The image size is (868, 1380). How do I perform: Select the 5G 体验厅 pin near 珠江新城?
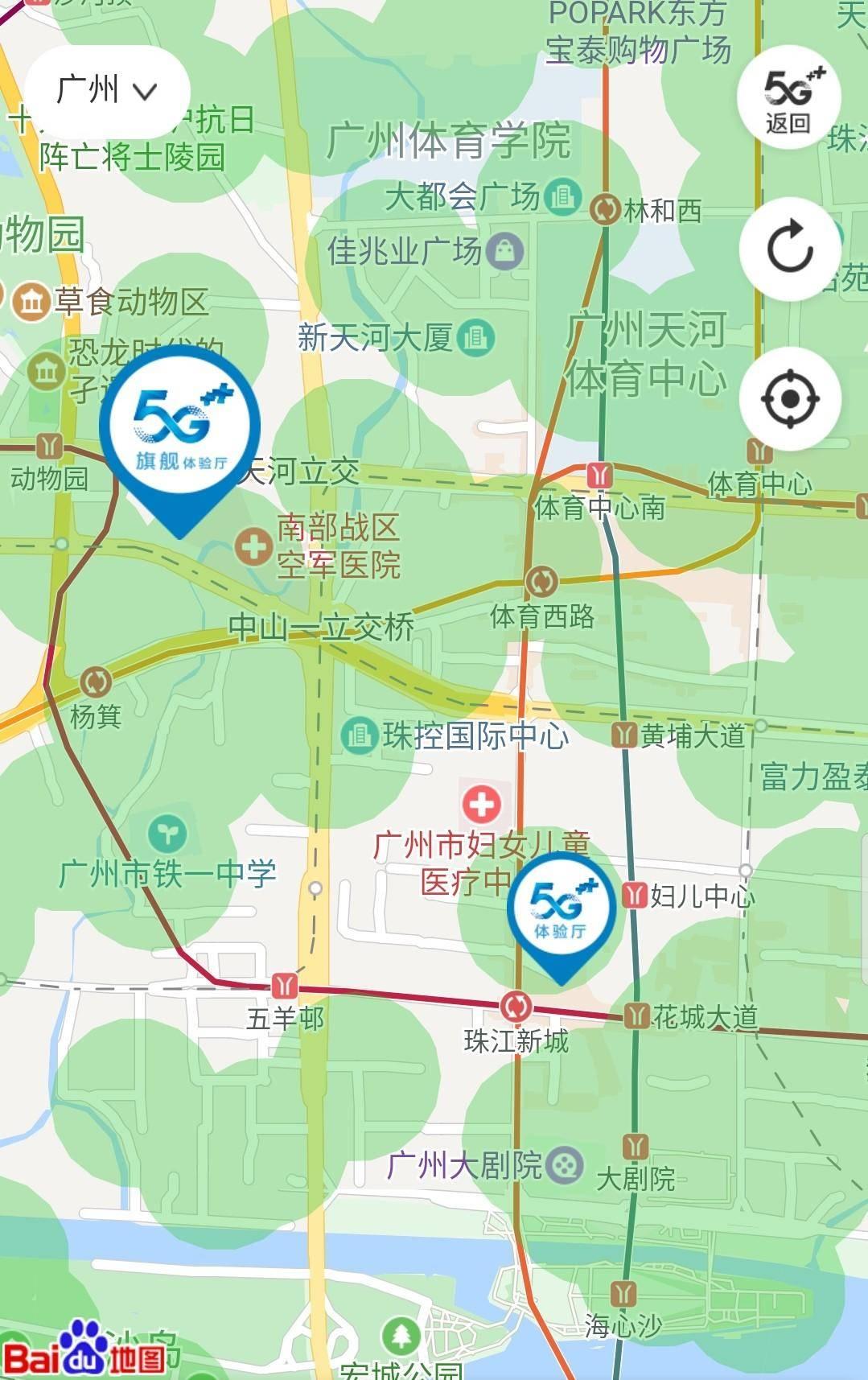562,910
